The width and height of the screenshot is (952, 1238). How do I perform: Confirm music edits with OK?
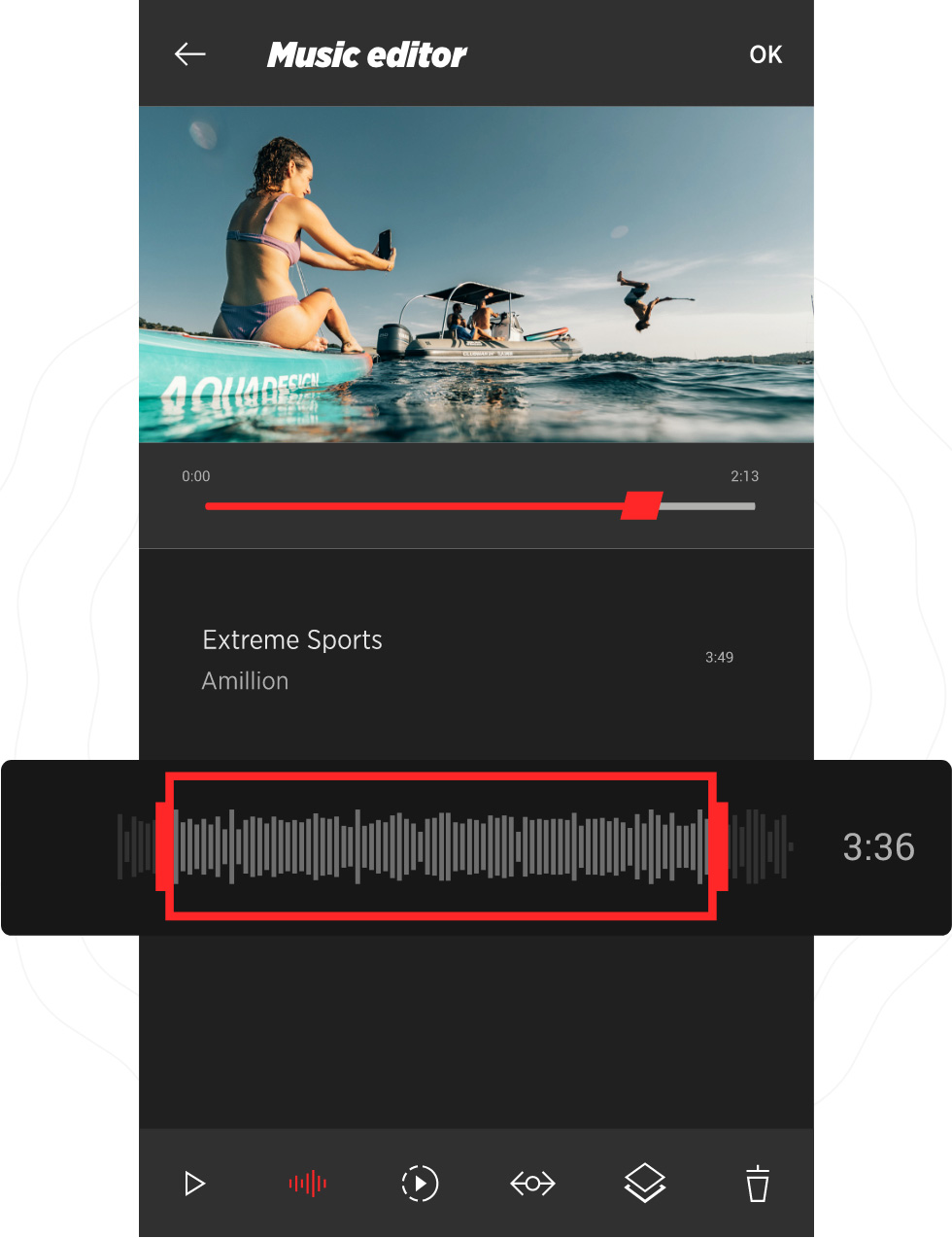765,54
